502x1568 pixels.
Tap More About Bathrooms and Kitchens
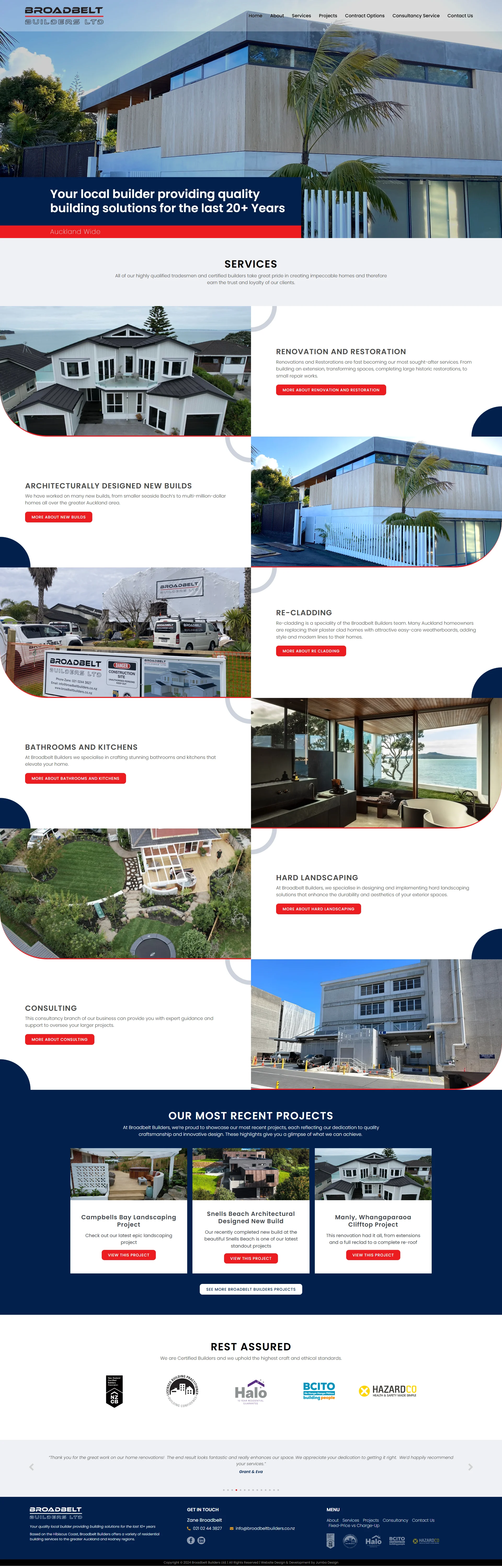pyautogui.click(x=76, y=778)
